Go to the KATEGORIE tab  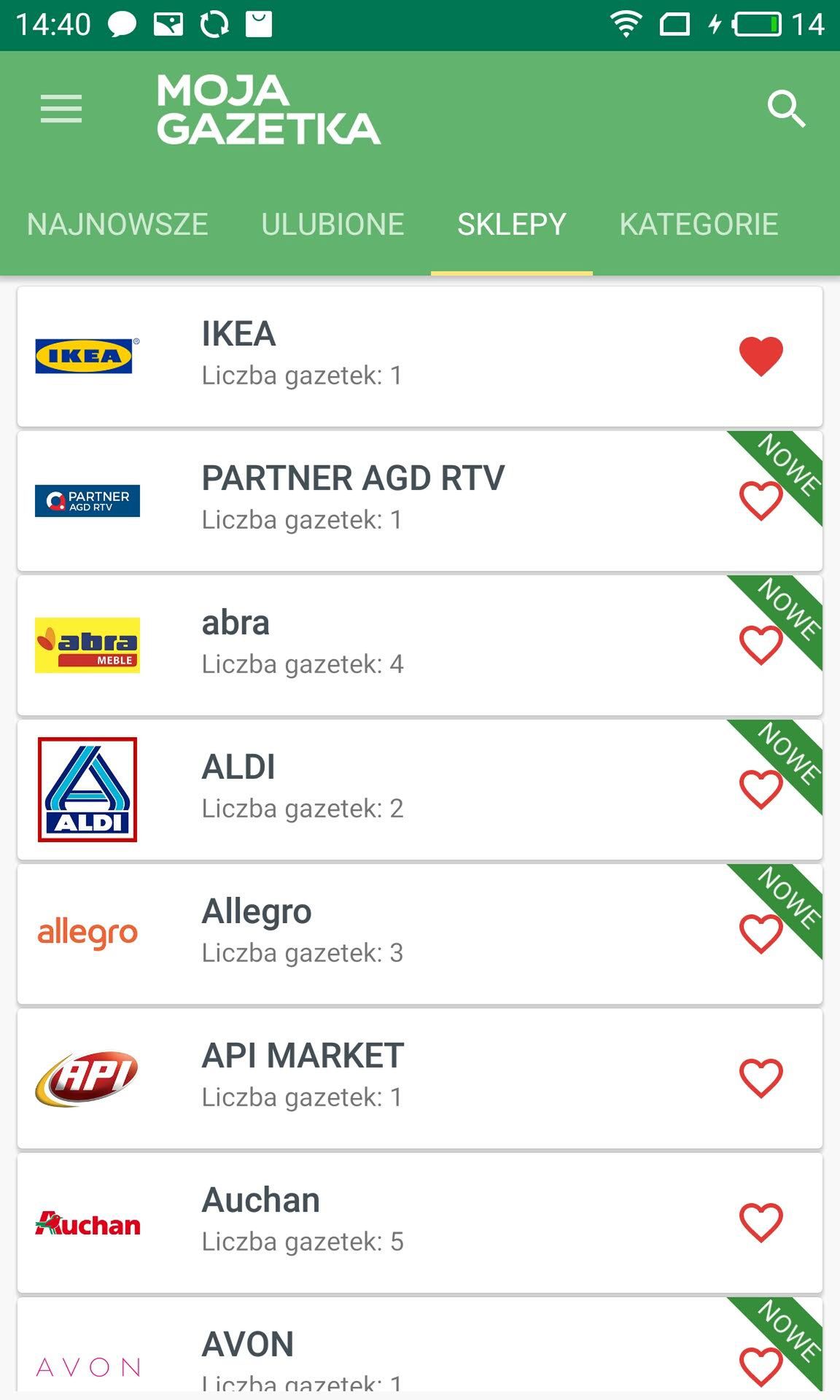tap(699, 224)
